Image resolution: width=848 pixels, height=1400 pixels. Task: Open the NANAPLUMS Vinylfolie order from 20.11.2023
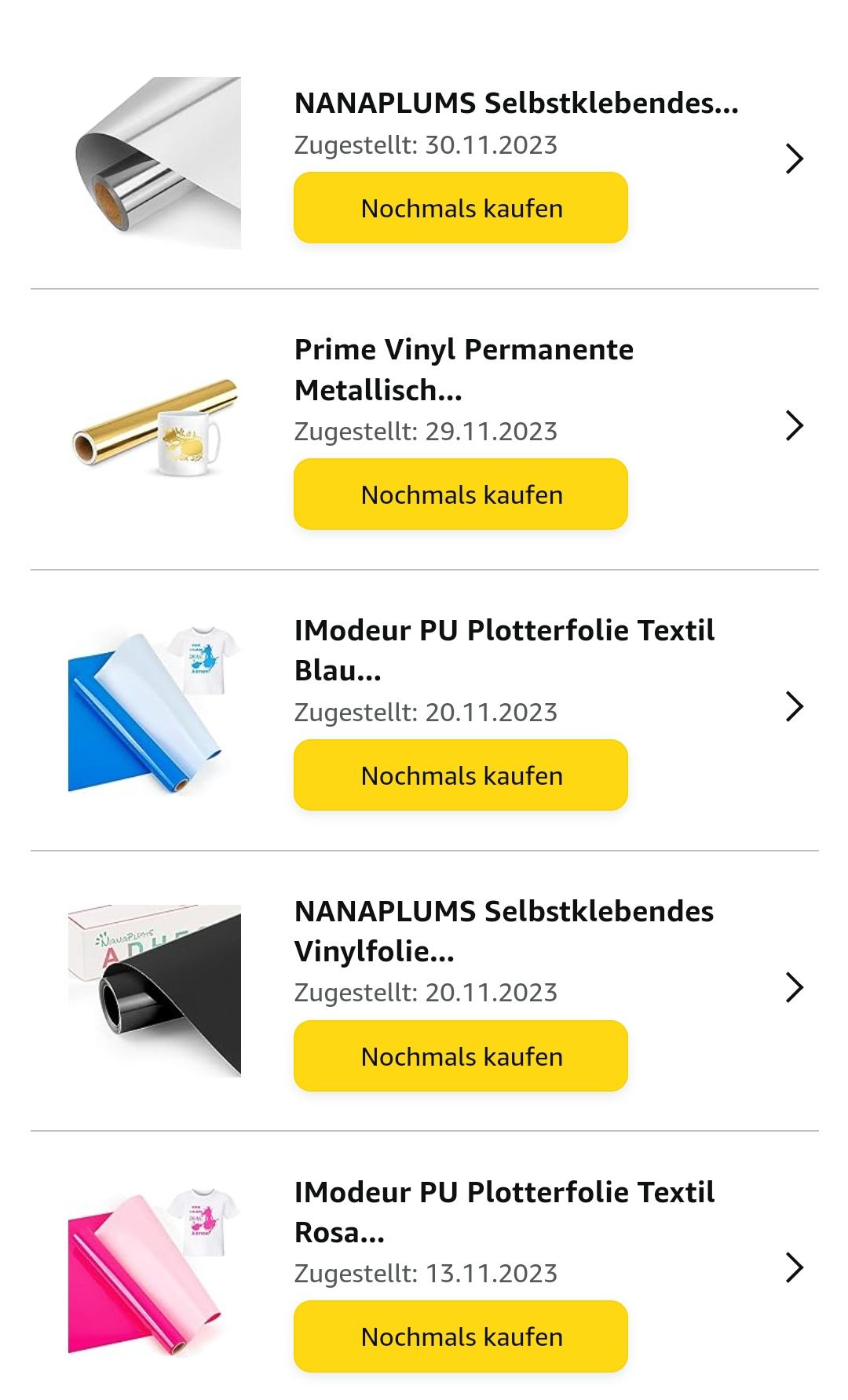pos(795,987)
